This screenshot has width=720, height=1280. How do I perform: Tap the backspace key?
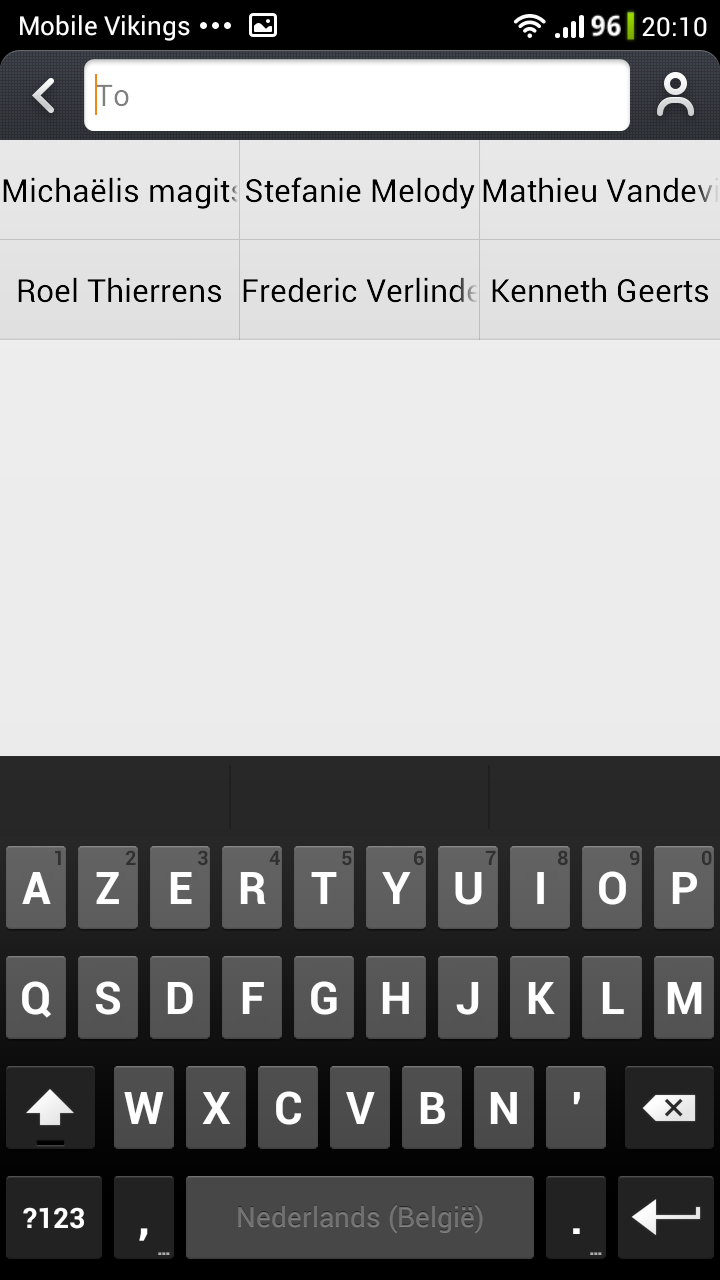click(x=669, y=1107)
